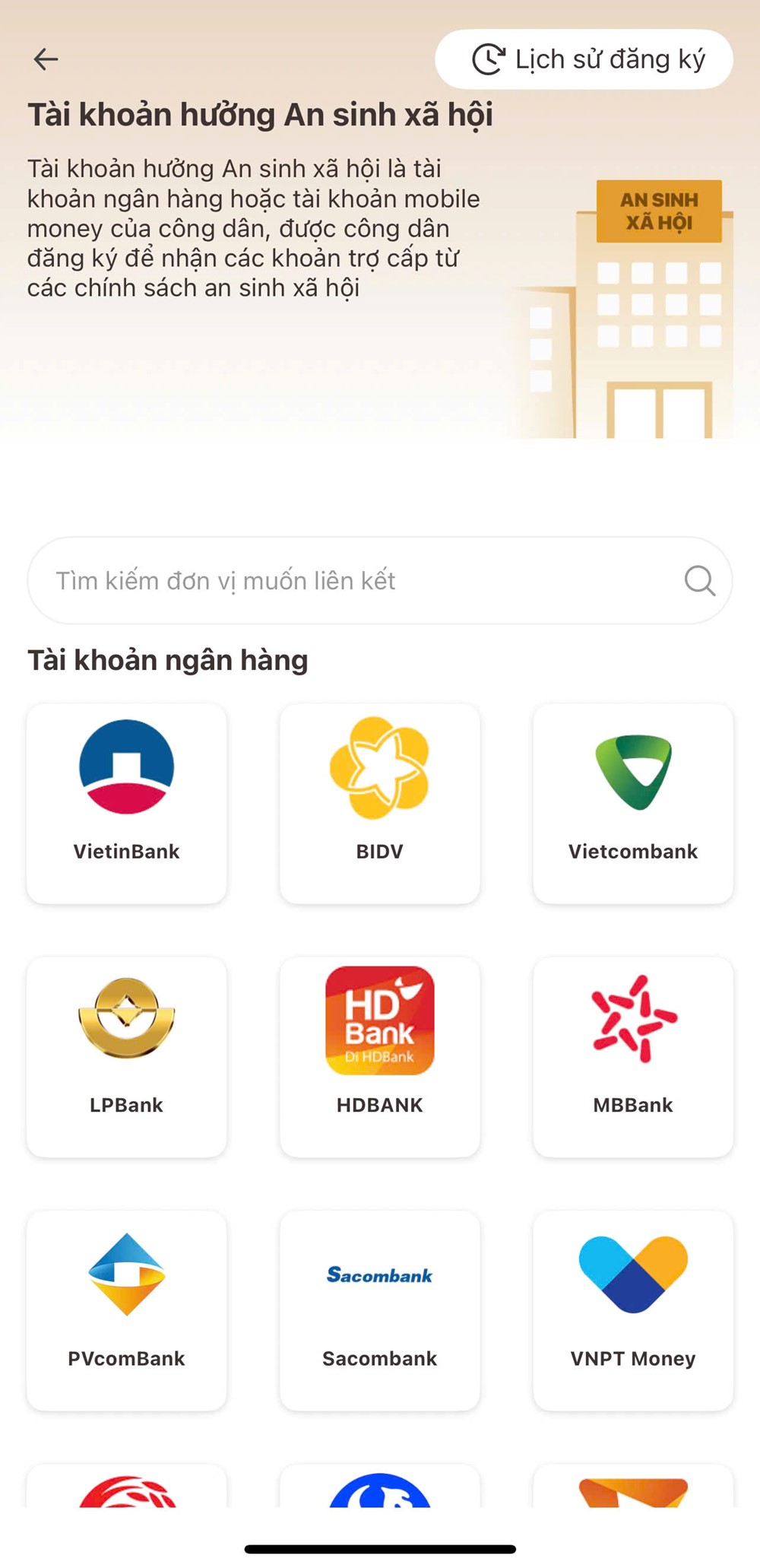The width and height of the screenshot is (760, 1568).
Task: Choose Sacombank
Action: 380,1310
